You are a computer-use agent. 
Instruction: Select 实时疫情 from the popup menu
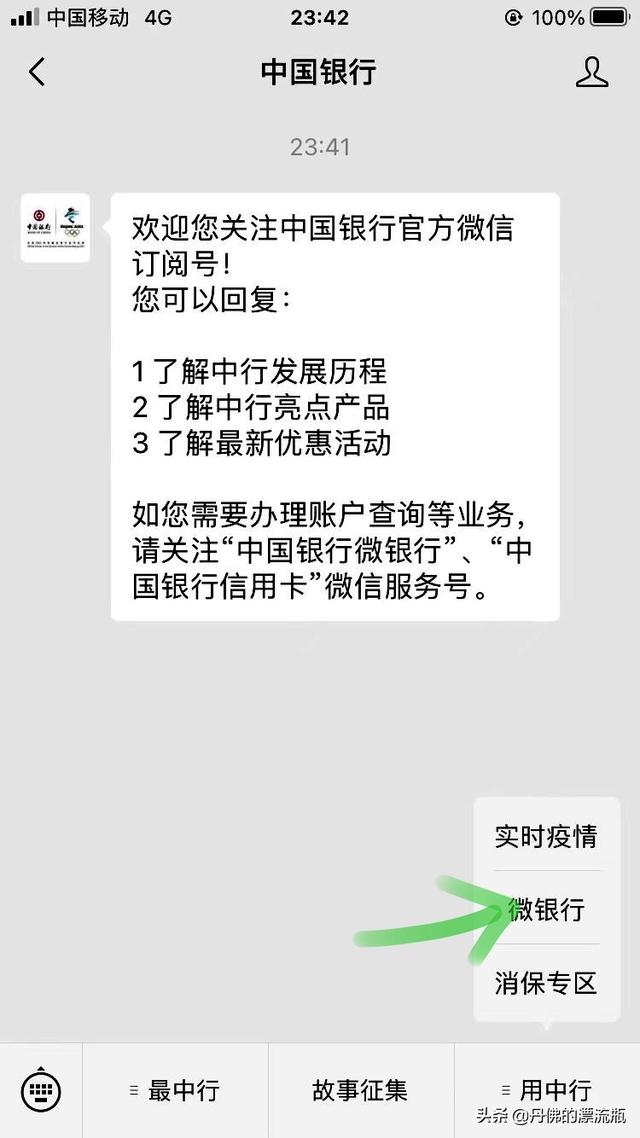[546, 836]
